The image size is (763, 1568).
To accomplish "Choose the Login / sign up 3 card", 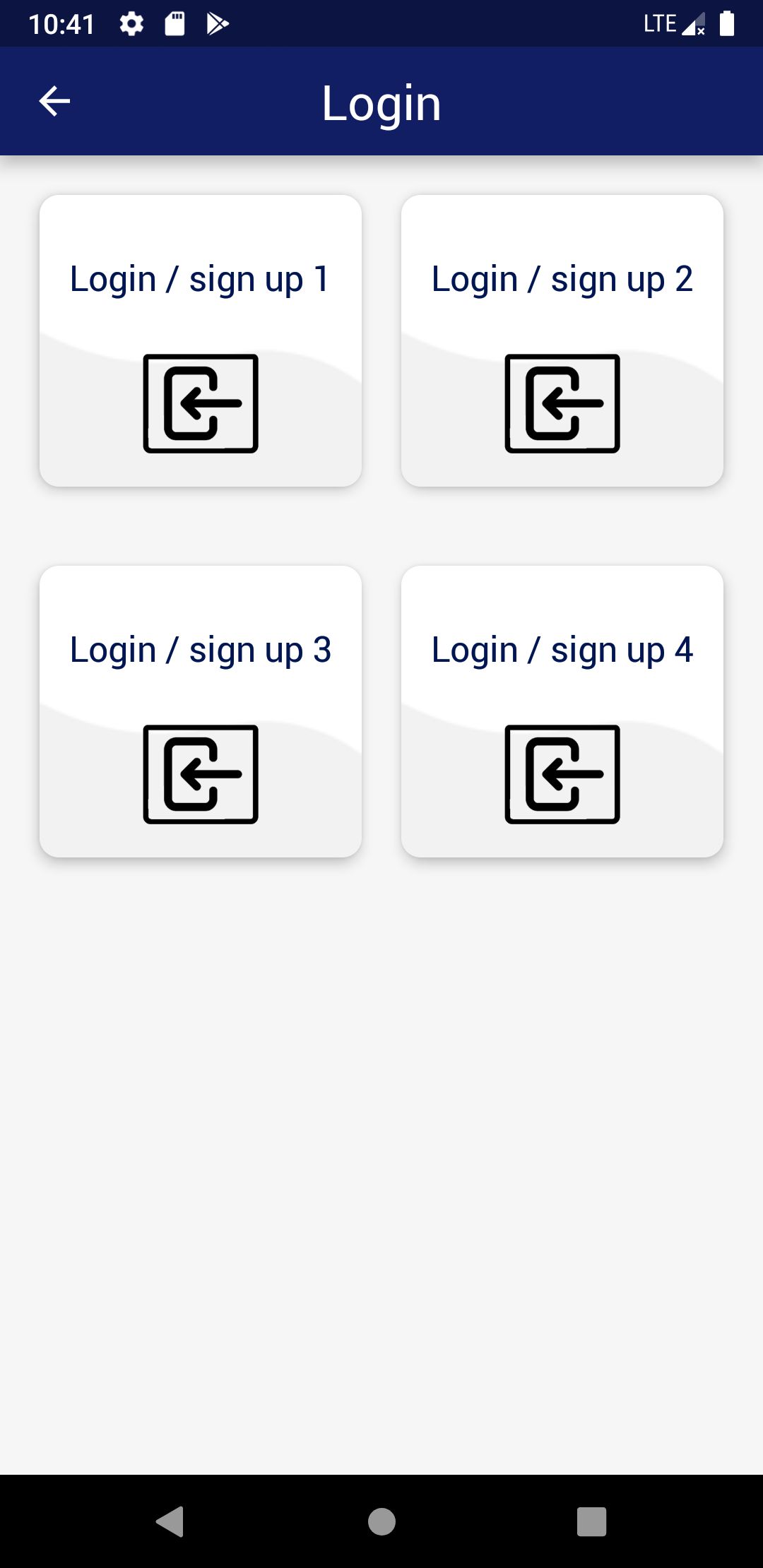I will (x=201, y=711).
